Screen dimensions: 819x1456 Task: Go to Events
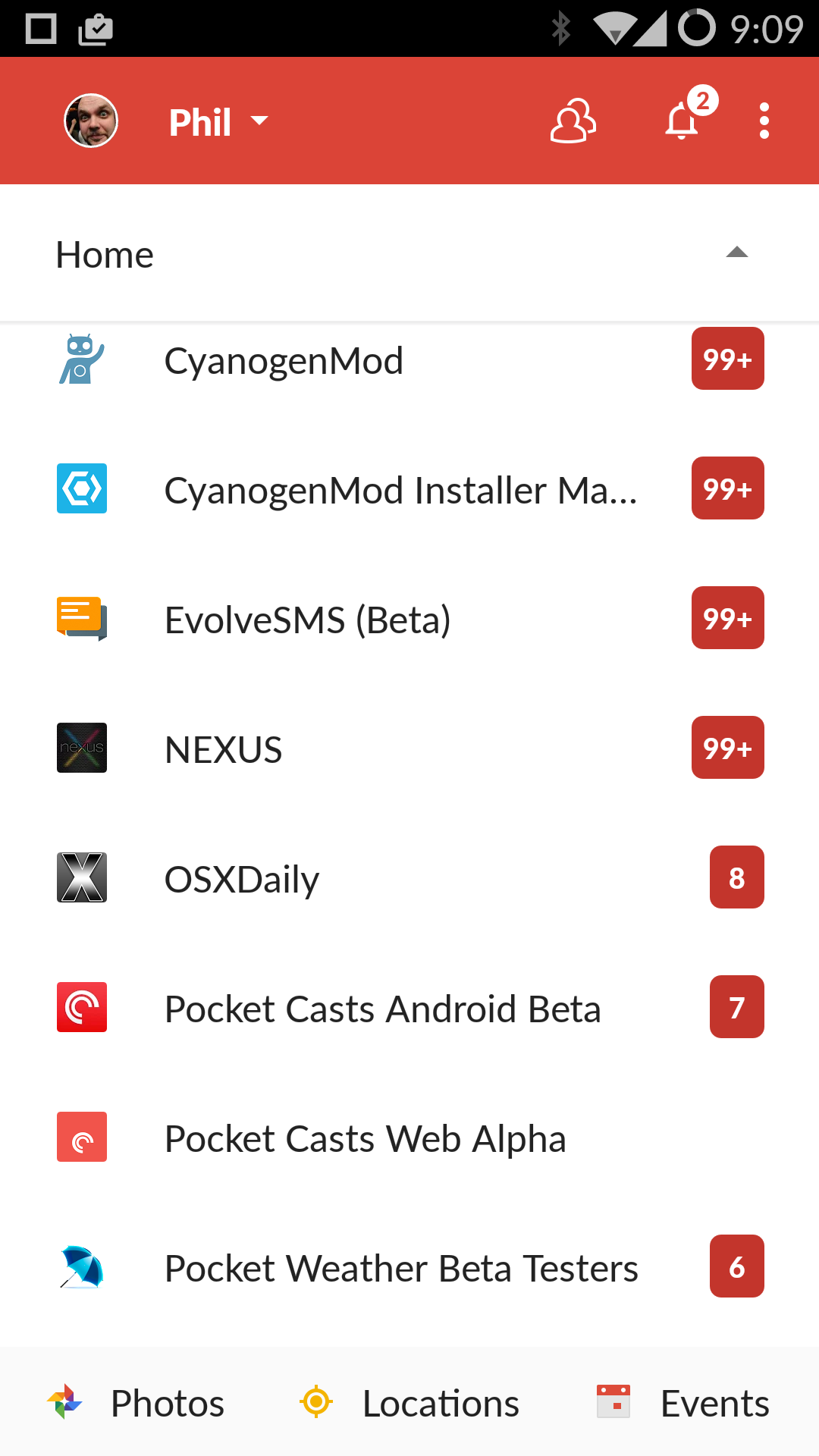point(682,1402)
